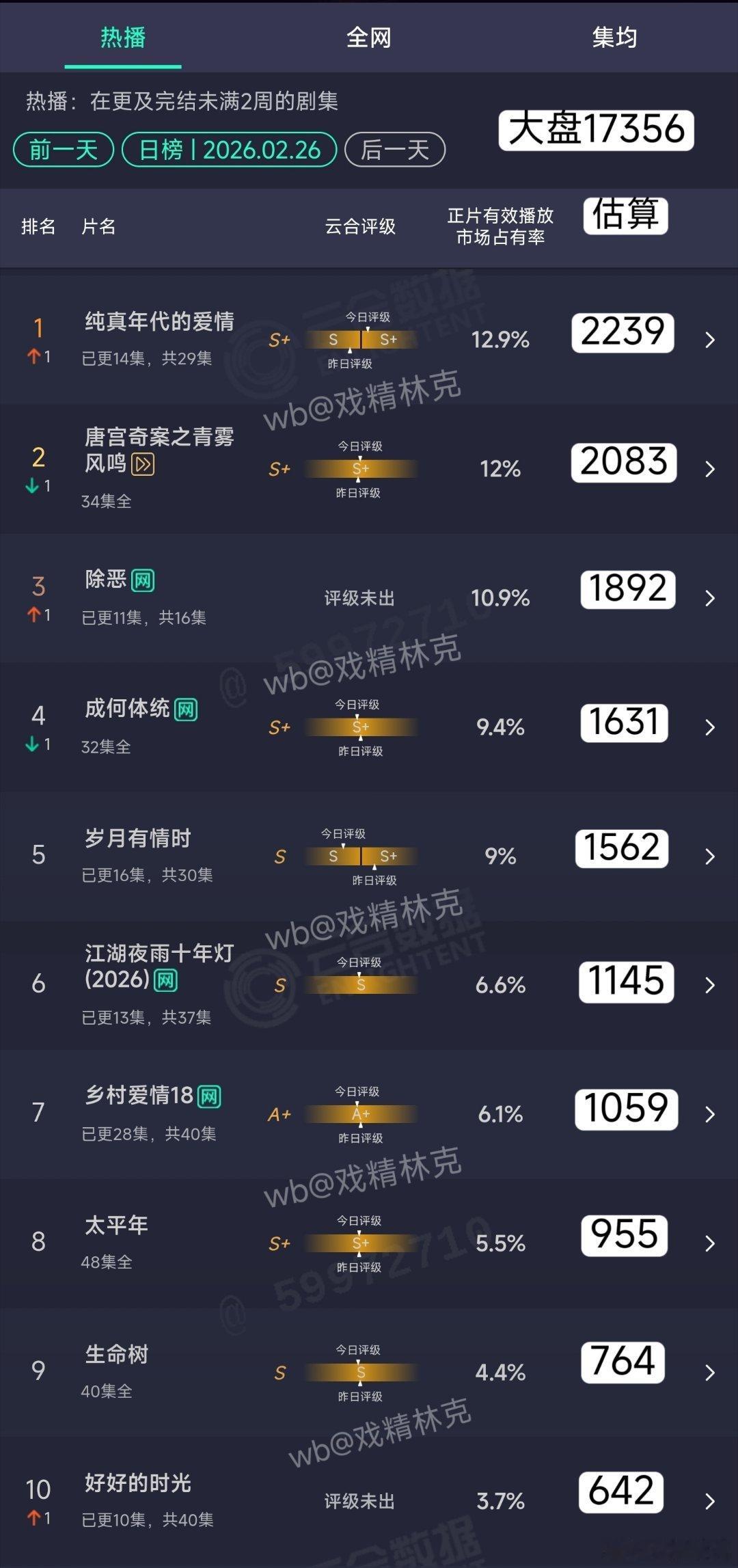
Task: Click the rating gradient bar for 岁月有情时
Action: pos(362,856)
